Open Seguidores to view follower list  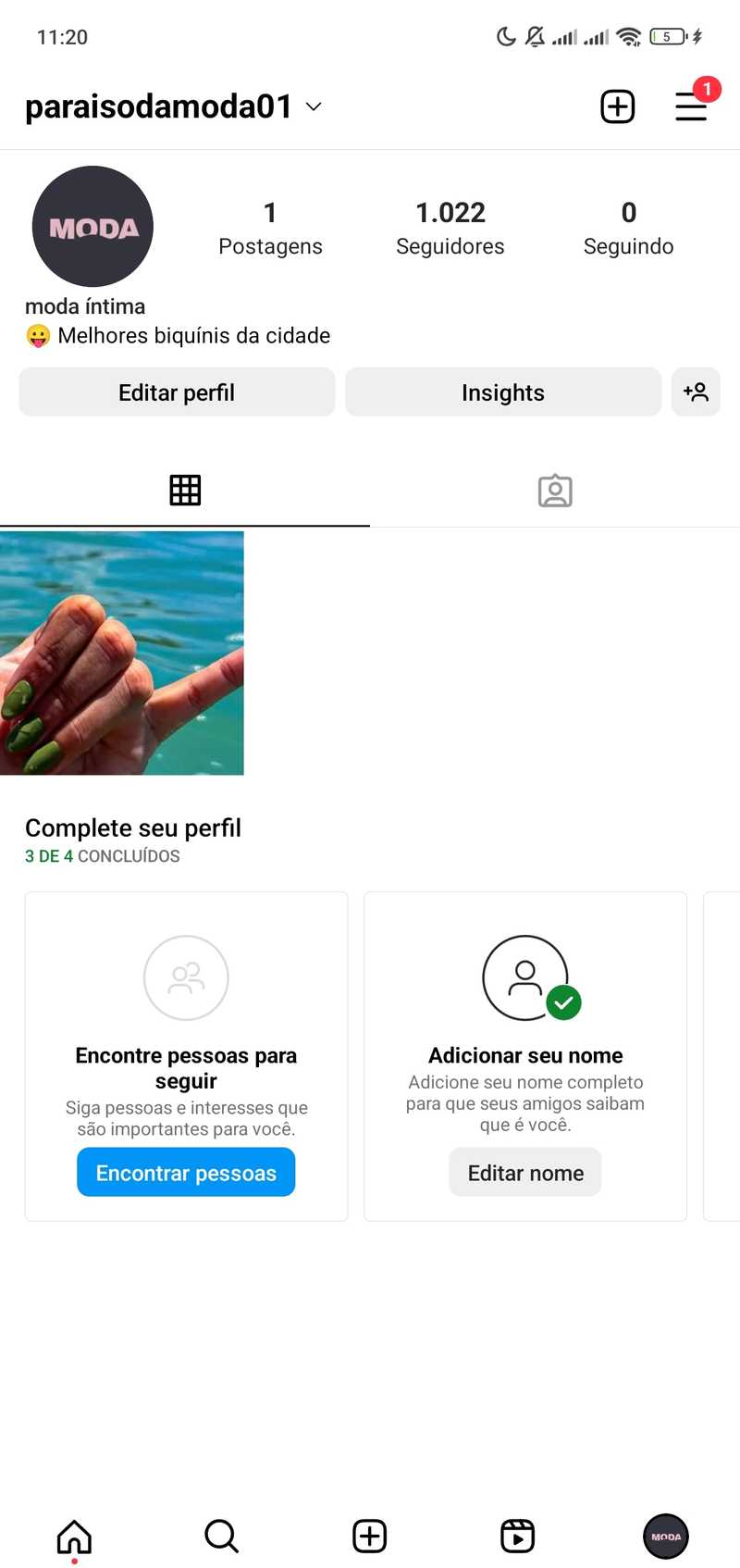450,227
